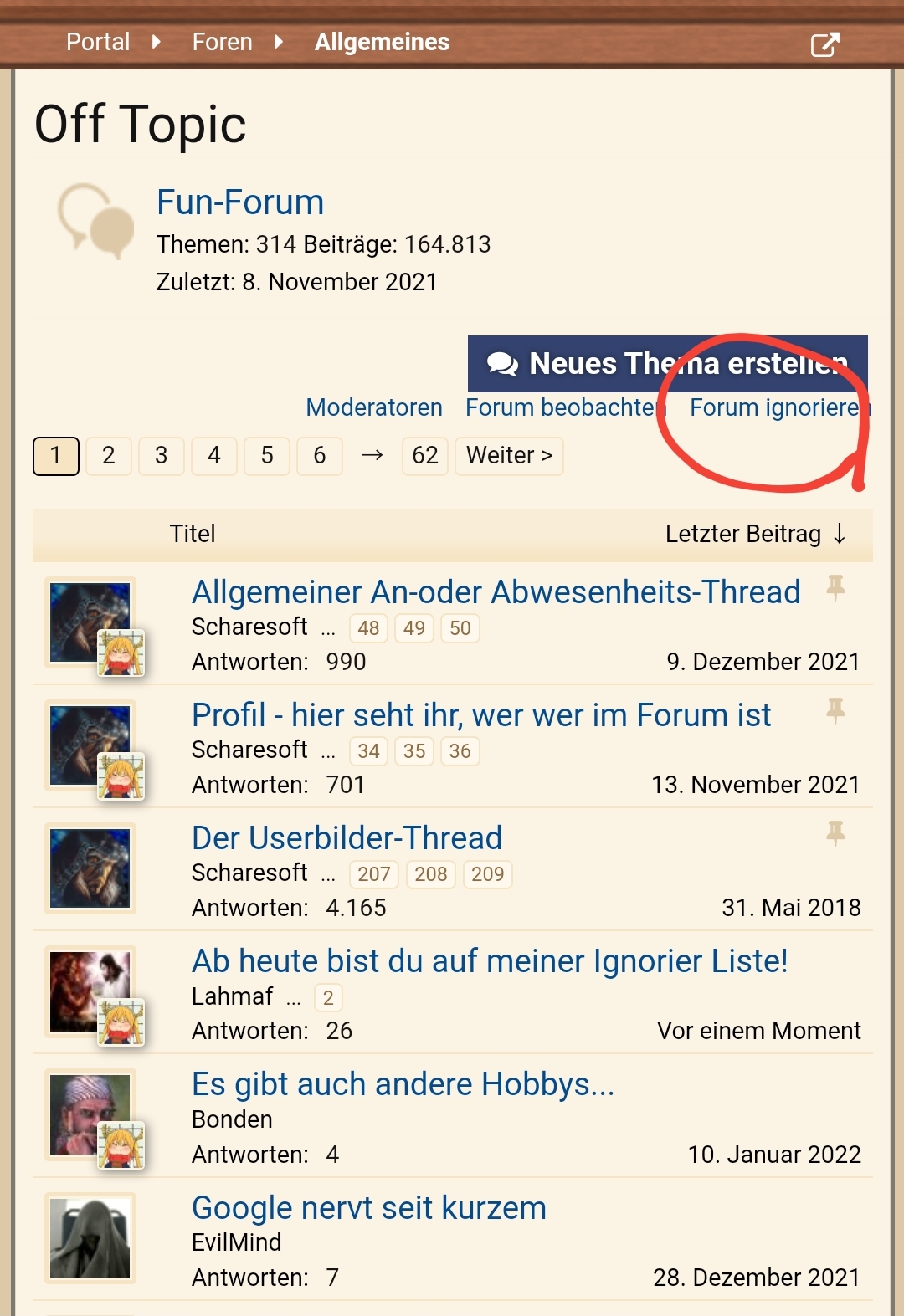Open Der Userbilder-Thread
904x1316 pixels.
coord(347,838)
